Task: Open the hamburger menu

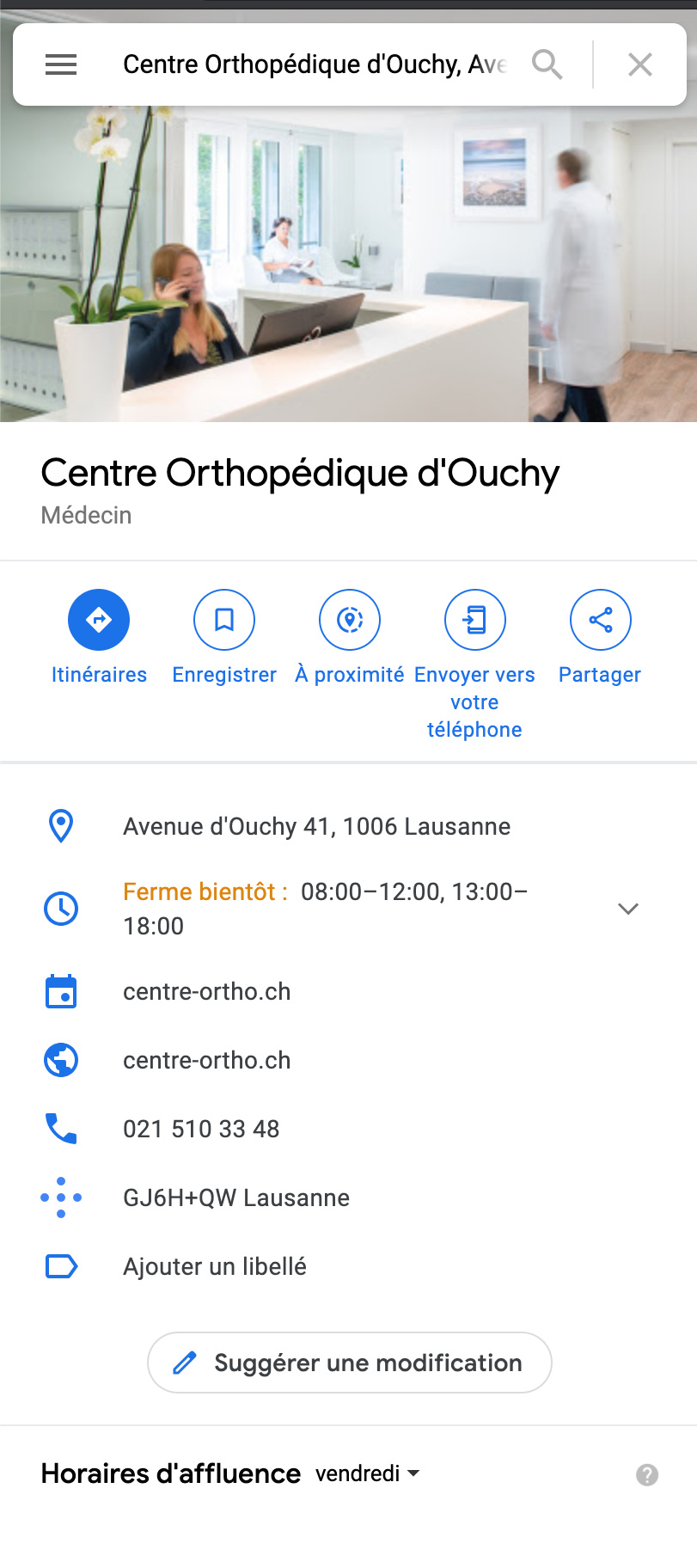Action: tap(61, 64)
